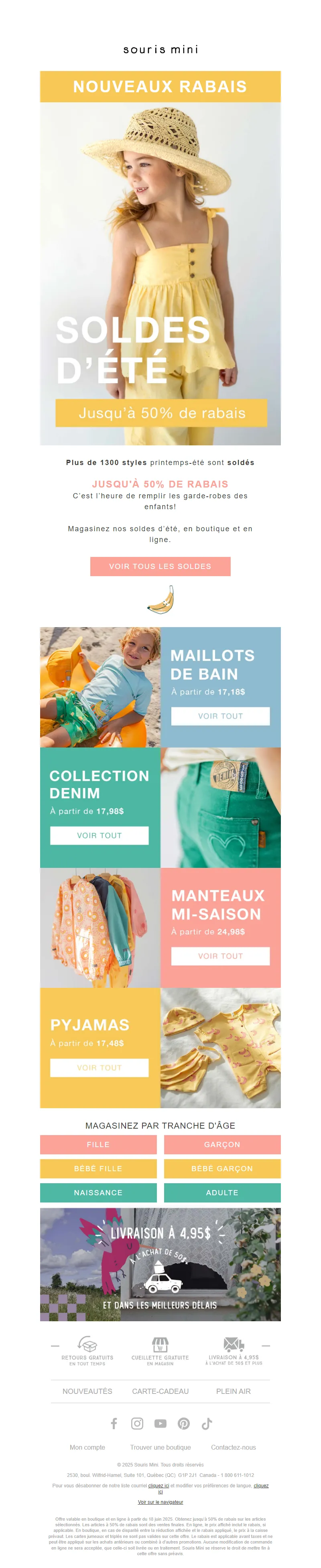Tap the VOIR TOUS LES SOLDES button
This screenshot has width=321, height=1568.
pyautogui.click(x=160, y=566)
